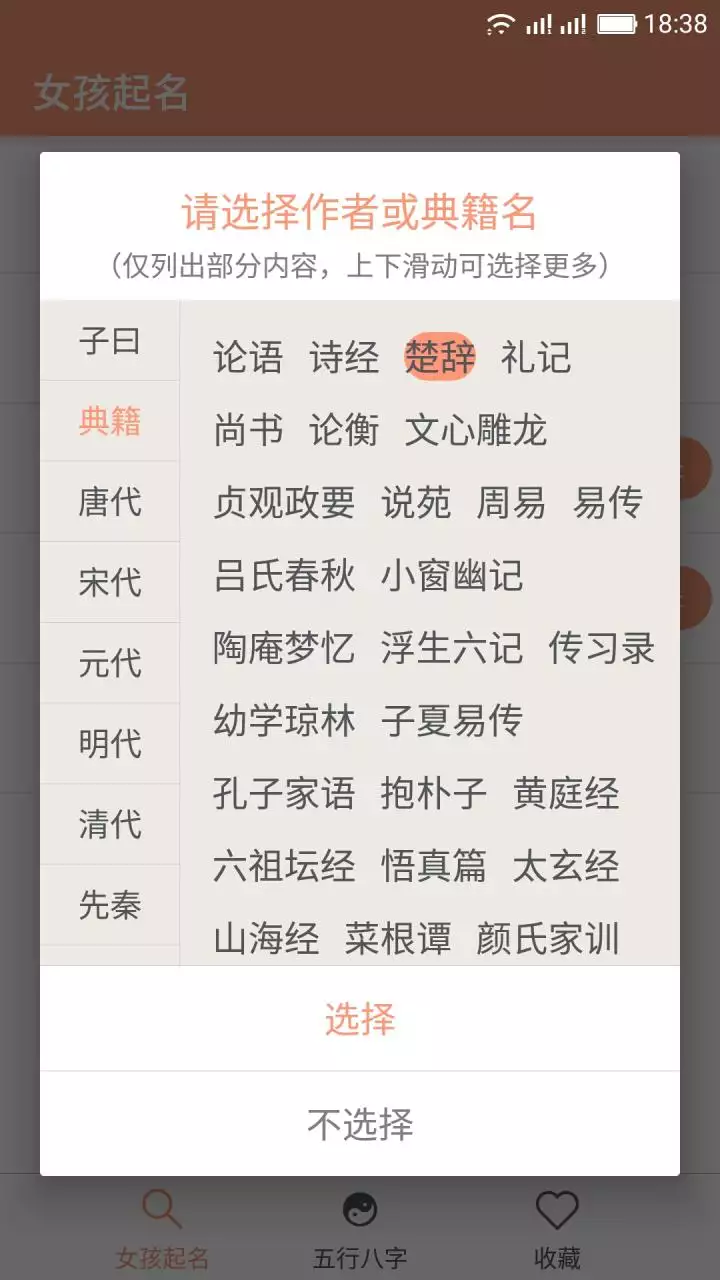
Task: Switch to the 唐代 sidebar tab
Action: [110, 502]
